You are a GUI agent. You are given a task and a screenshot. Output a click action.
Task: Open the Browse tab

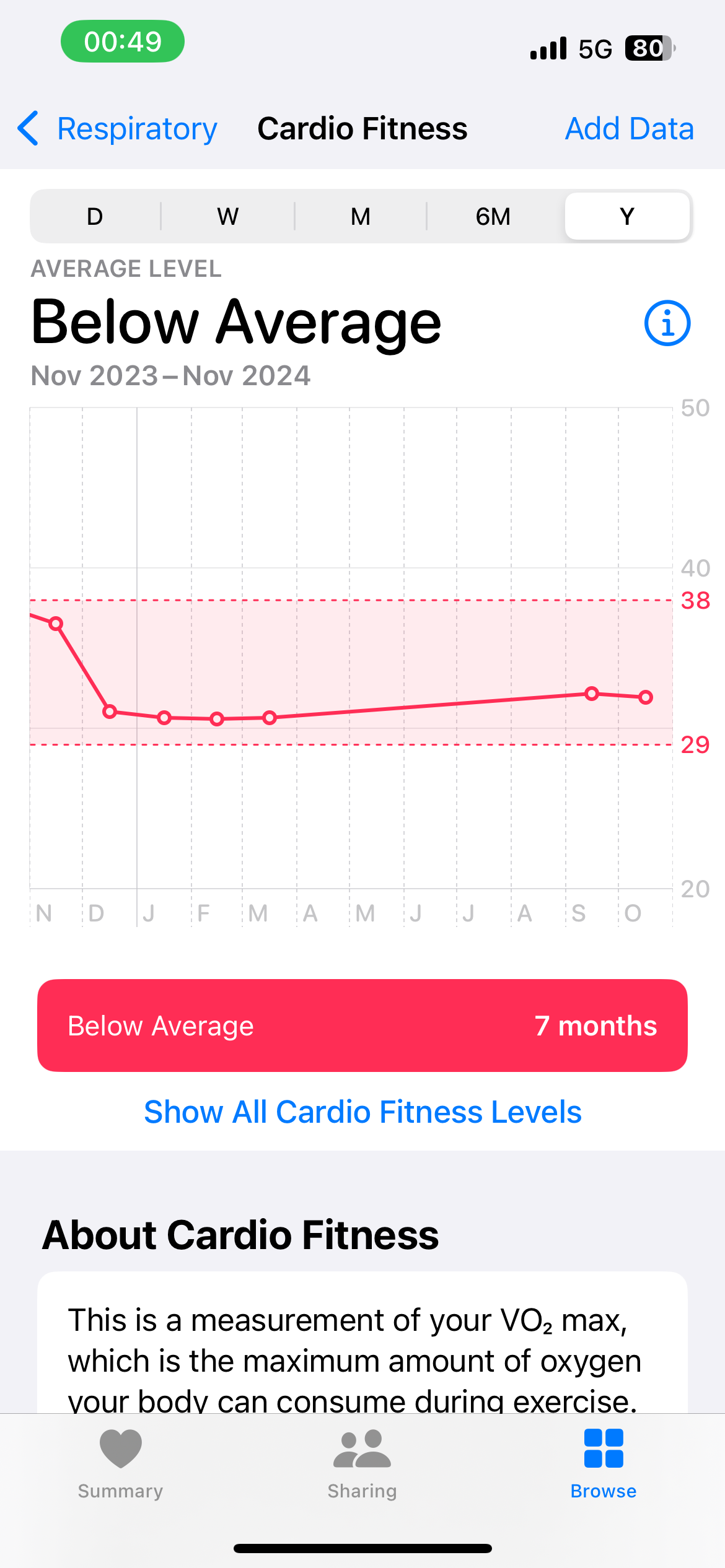click(603, 1464)
